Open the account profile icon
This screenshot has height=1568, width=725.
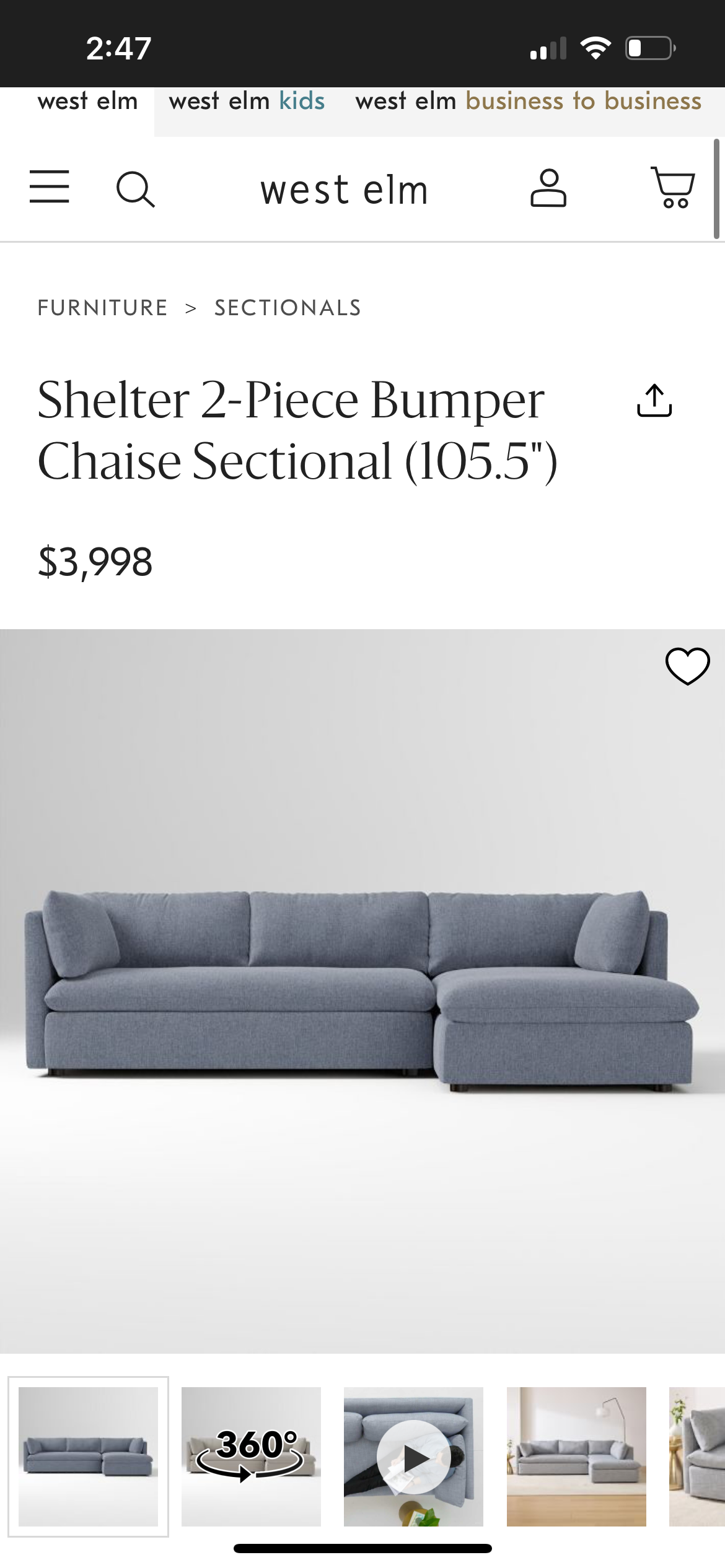(x=548, y=188)
